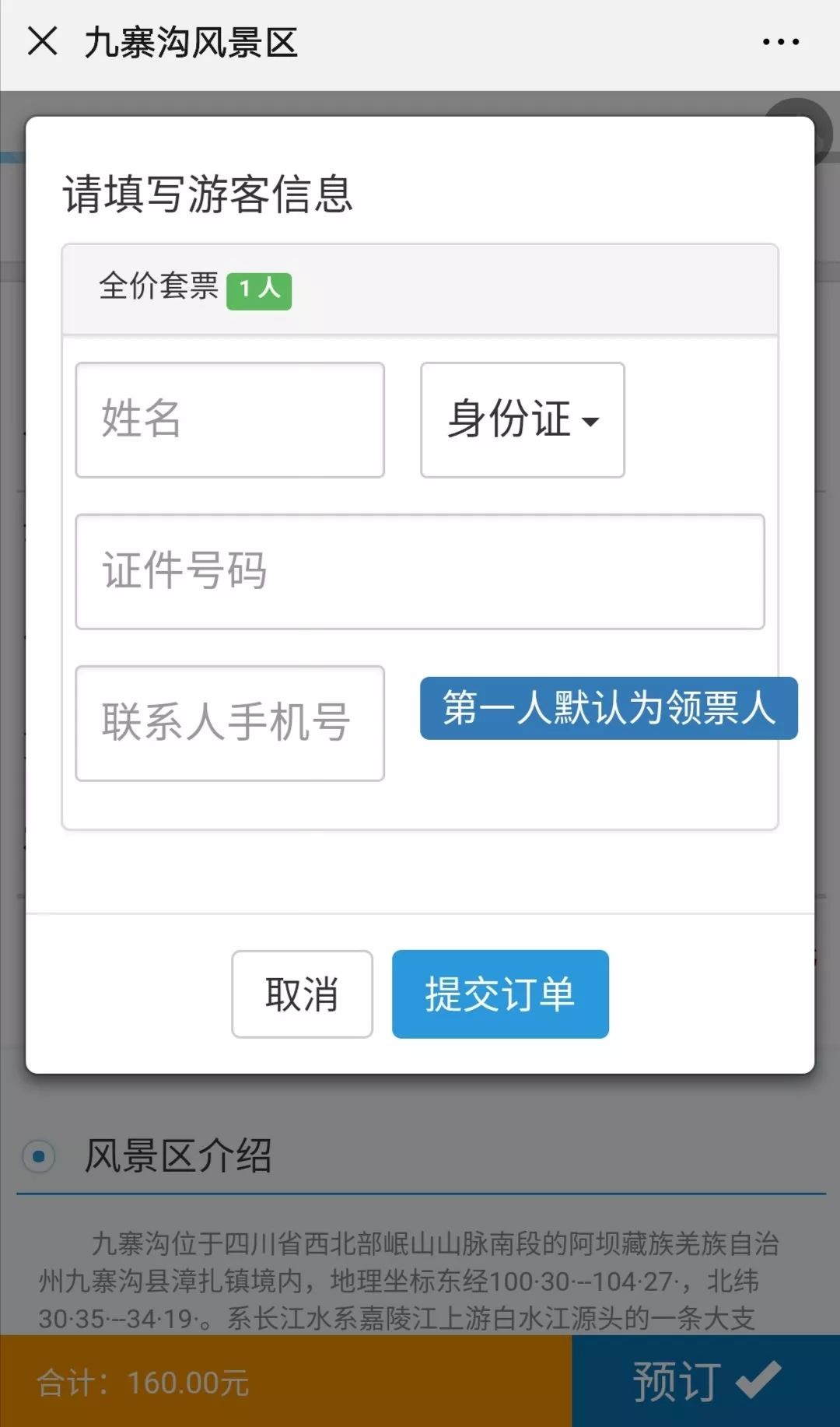This screenshot has width=840, height=1427.
Task: Cancel the form using 取消
Action: 301,994
